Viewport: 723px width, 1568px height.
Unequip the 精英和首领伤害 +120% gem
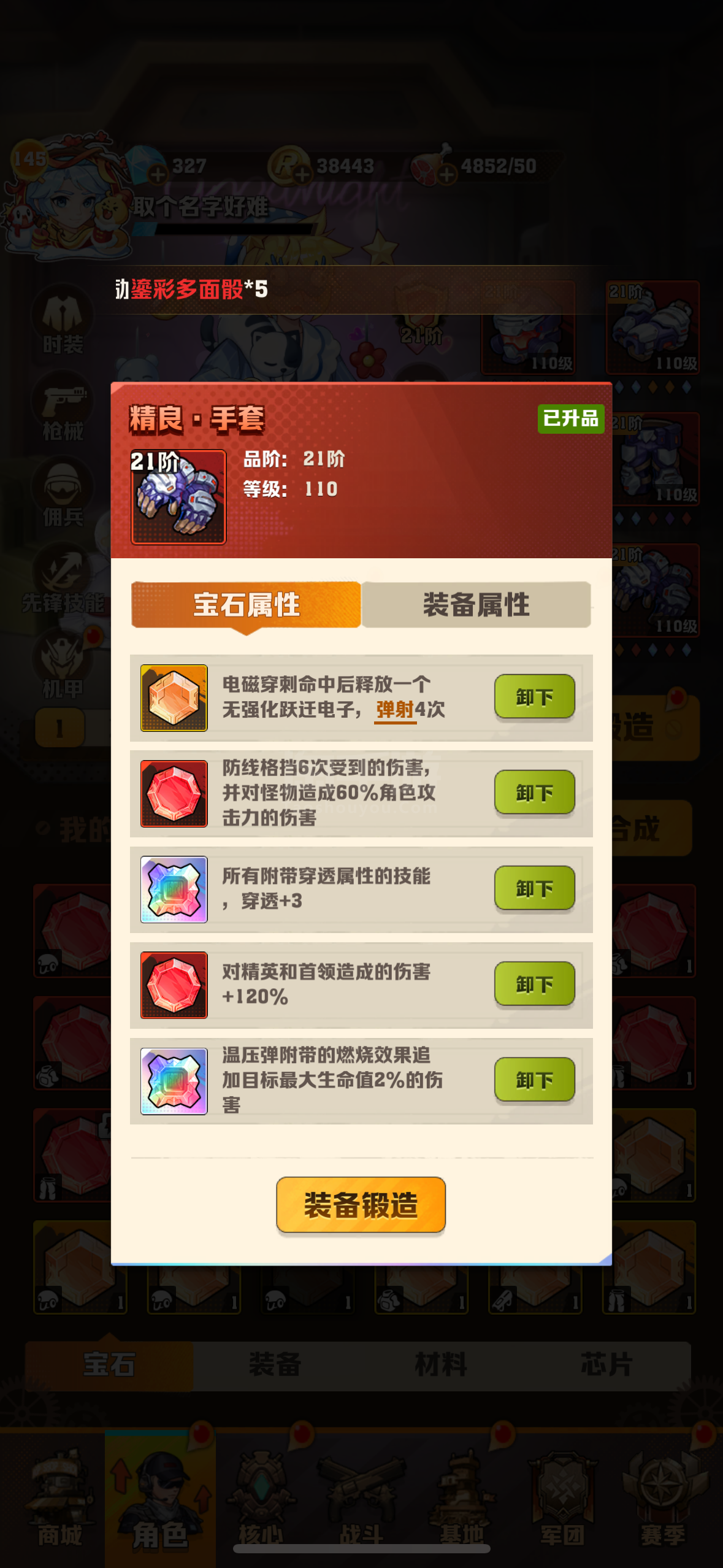pyautogui.click(x=534, y=984)
